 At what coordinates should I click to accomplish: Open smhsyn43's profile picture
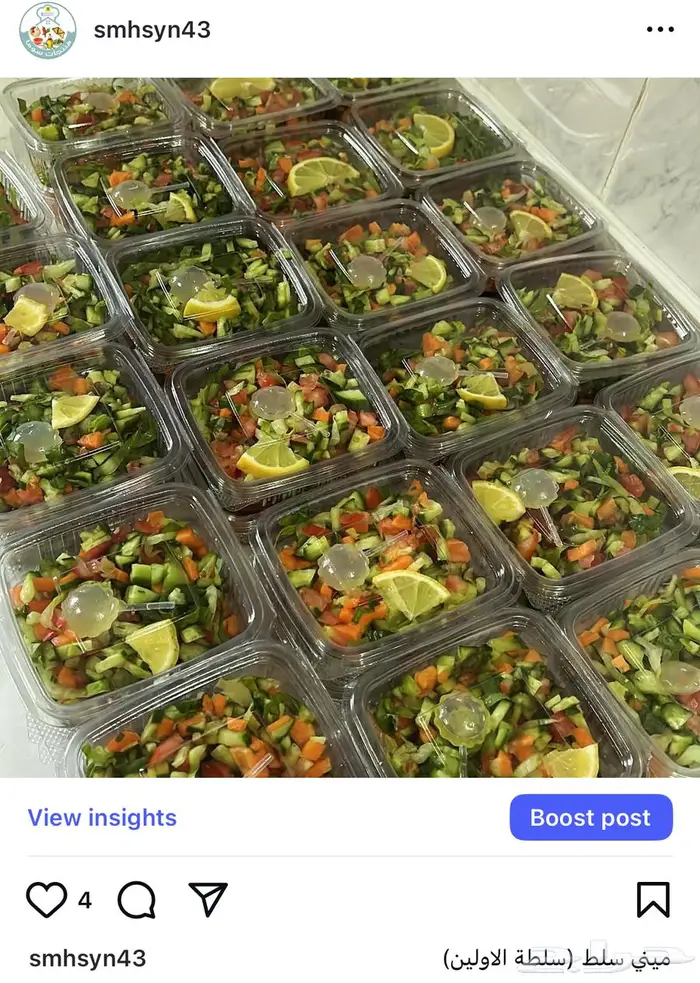tap(47, 30)
